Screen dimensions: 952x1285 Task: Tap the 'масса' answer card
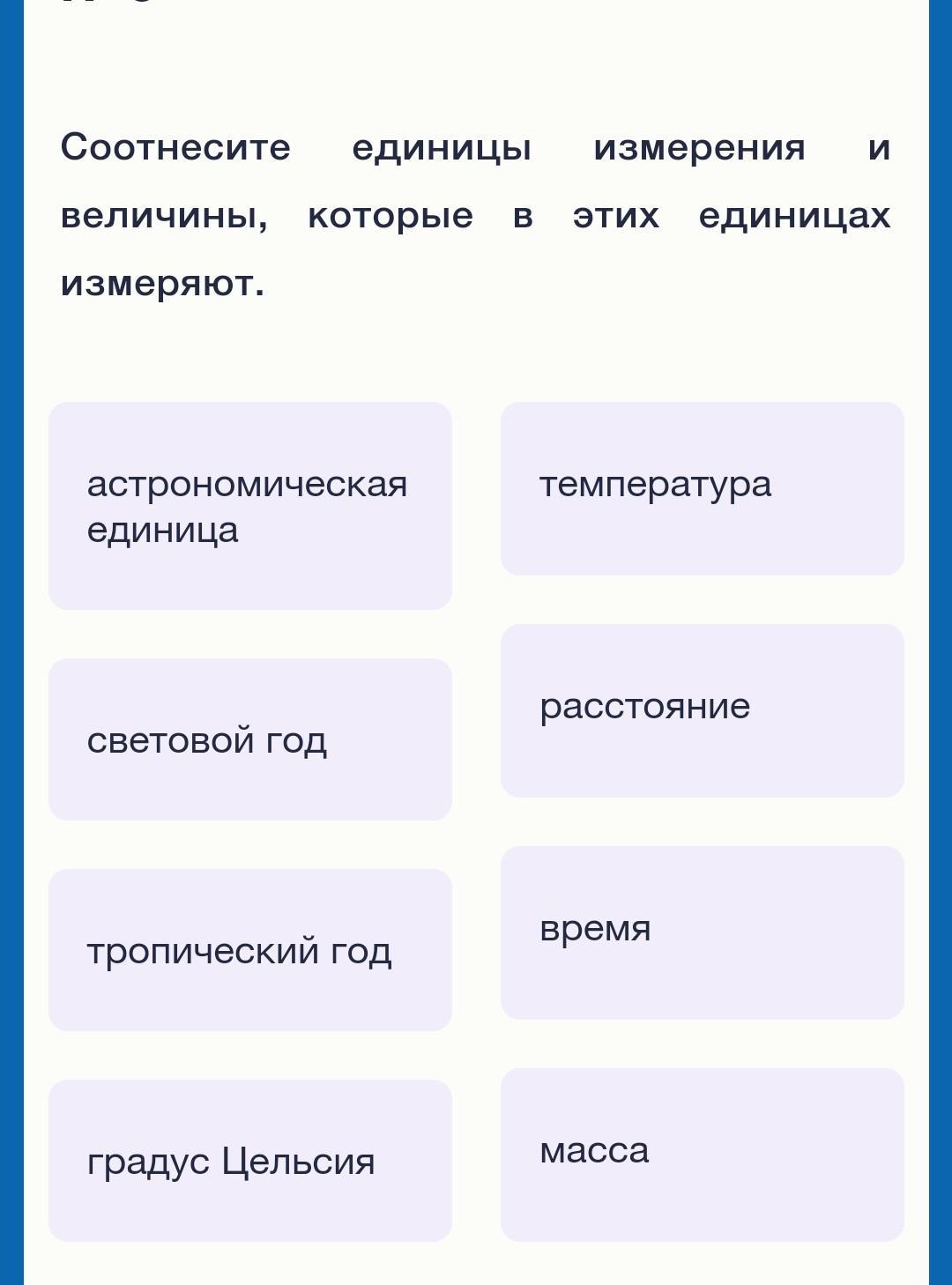tap(702, 1155)
